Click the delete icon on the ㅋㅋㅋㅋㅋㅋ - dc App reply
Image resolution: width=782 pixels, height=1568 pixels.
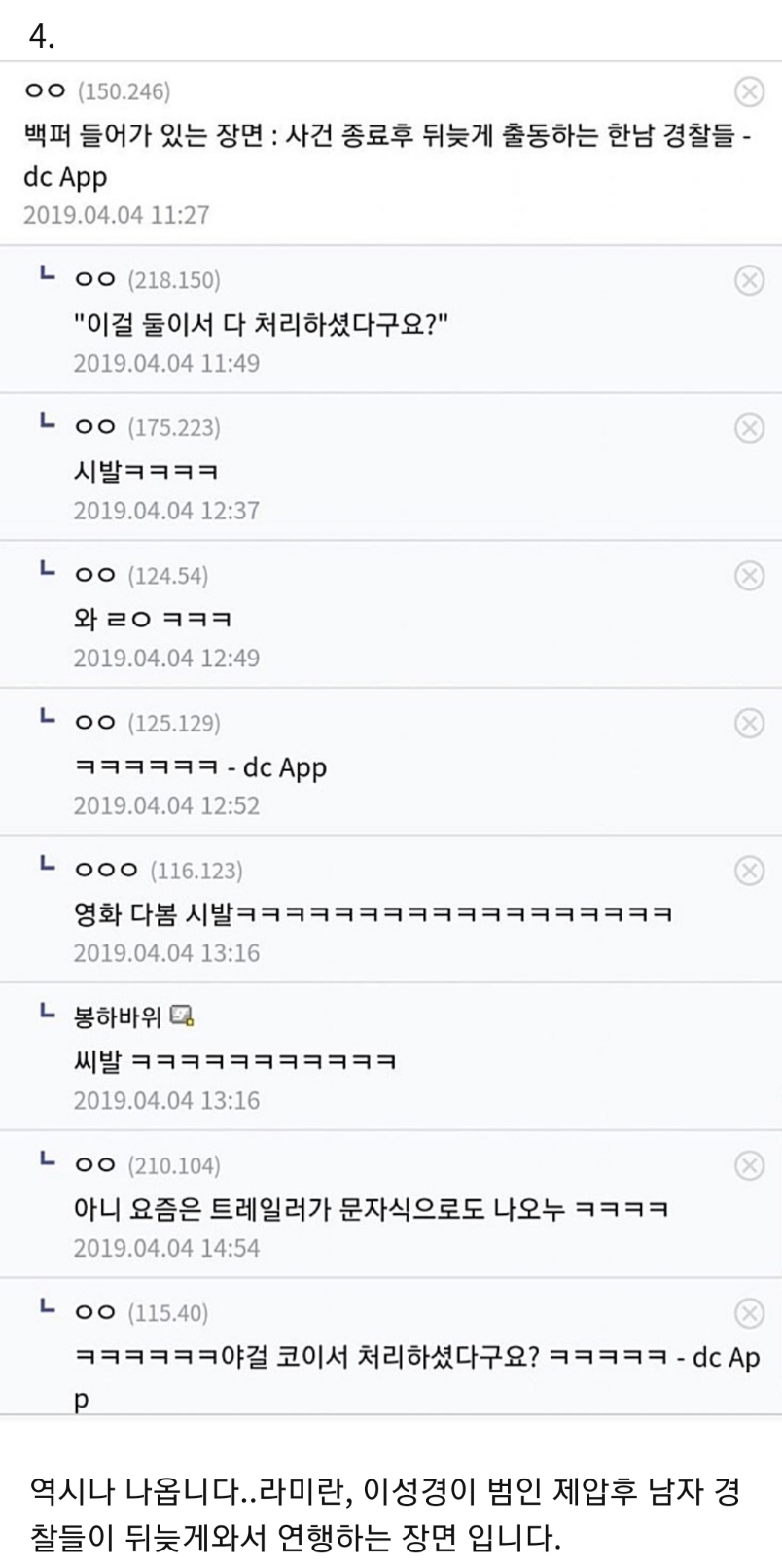click(x=750, y=722)
